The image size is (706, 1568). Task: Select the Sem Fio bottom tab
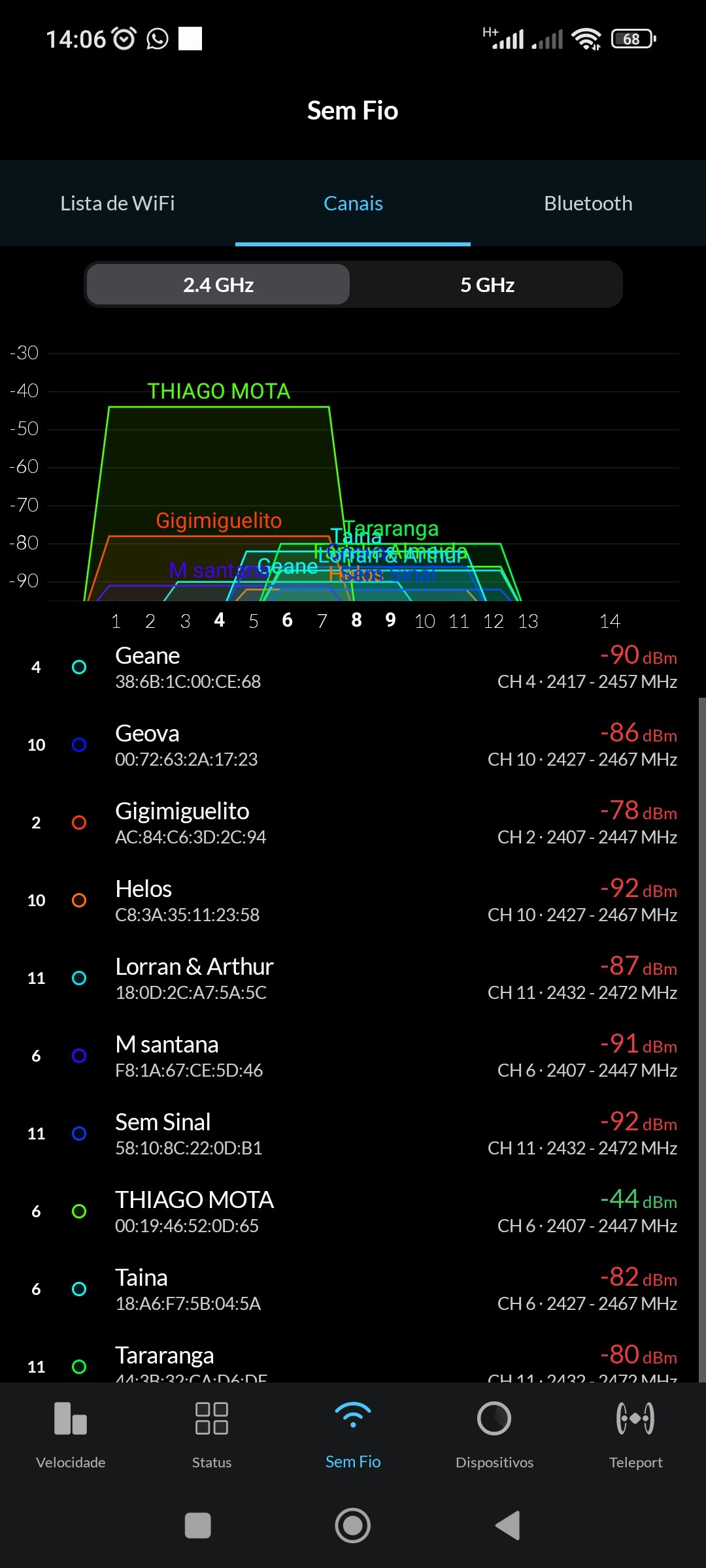pyautogui.click(x=353, y=1435)
